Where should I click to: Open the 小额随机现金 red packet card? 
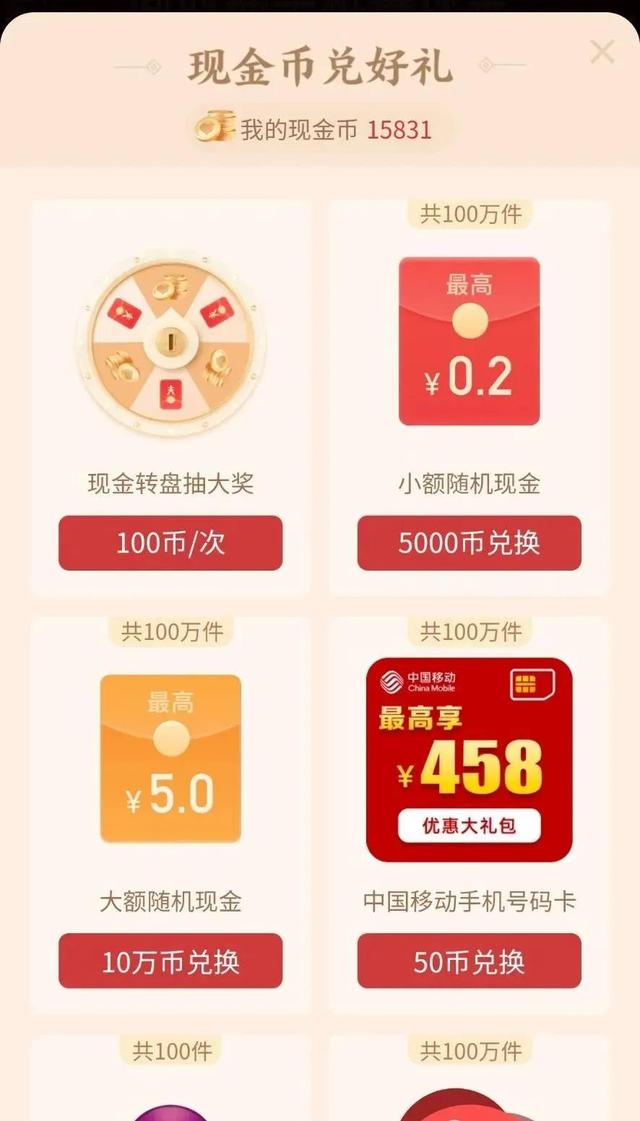click(x=469, y=397)
